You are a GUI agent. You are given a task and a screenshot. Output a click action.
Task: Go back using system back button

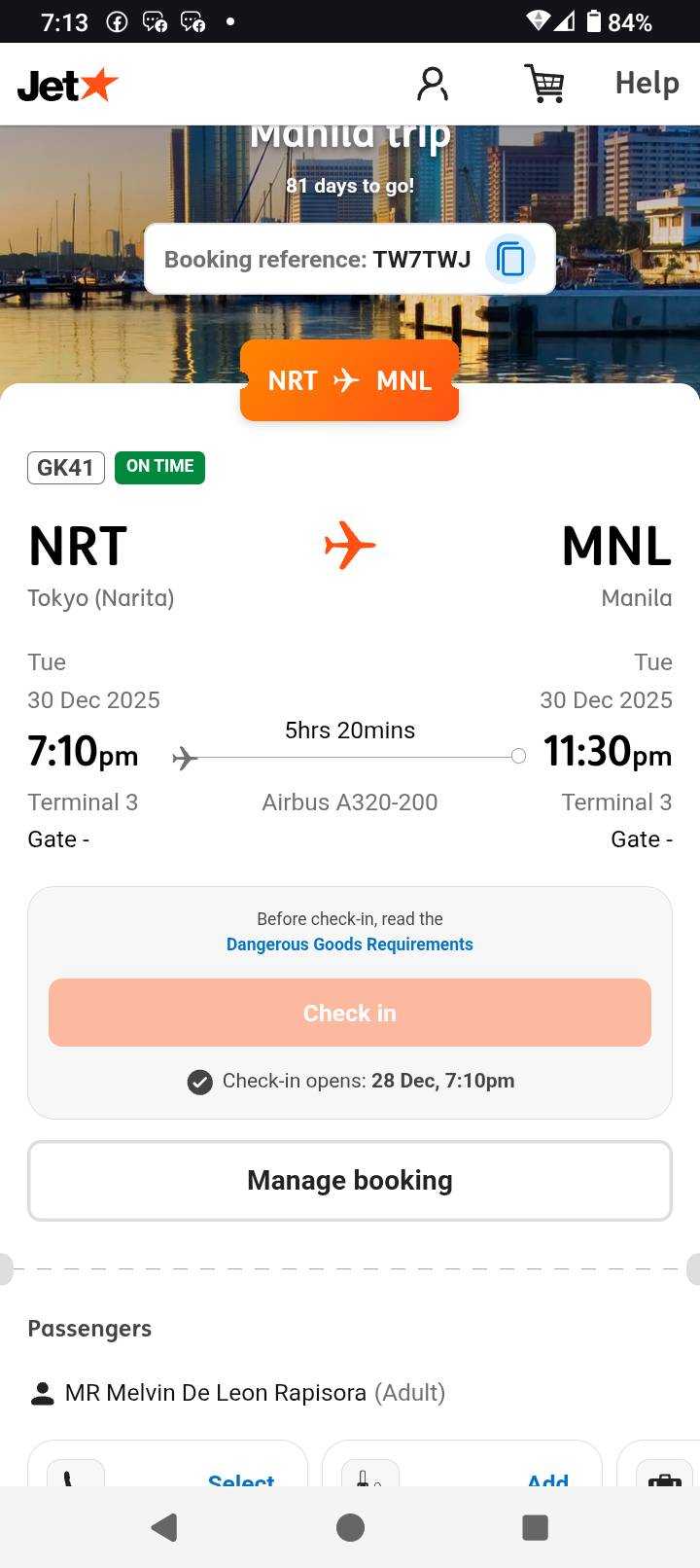165,1527
